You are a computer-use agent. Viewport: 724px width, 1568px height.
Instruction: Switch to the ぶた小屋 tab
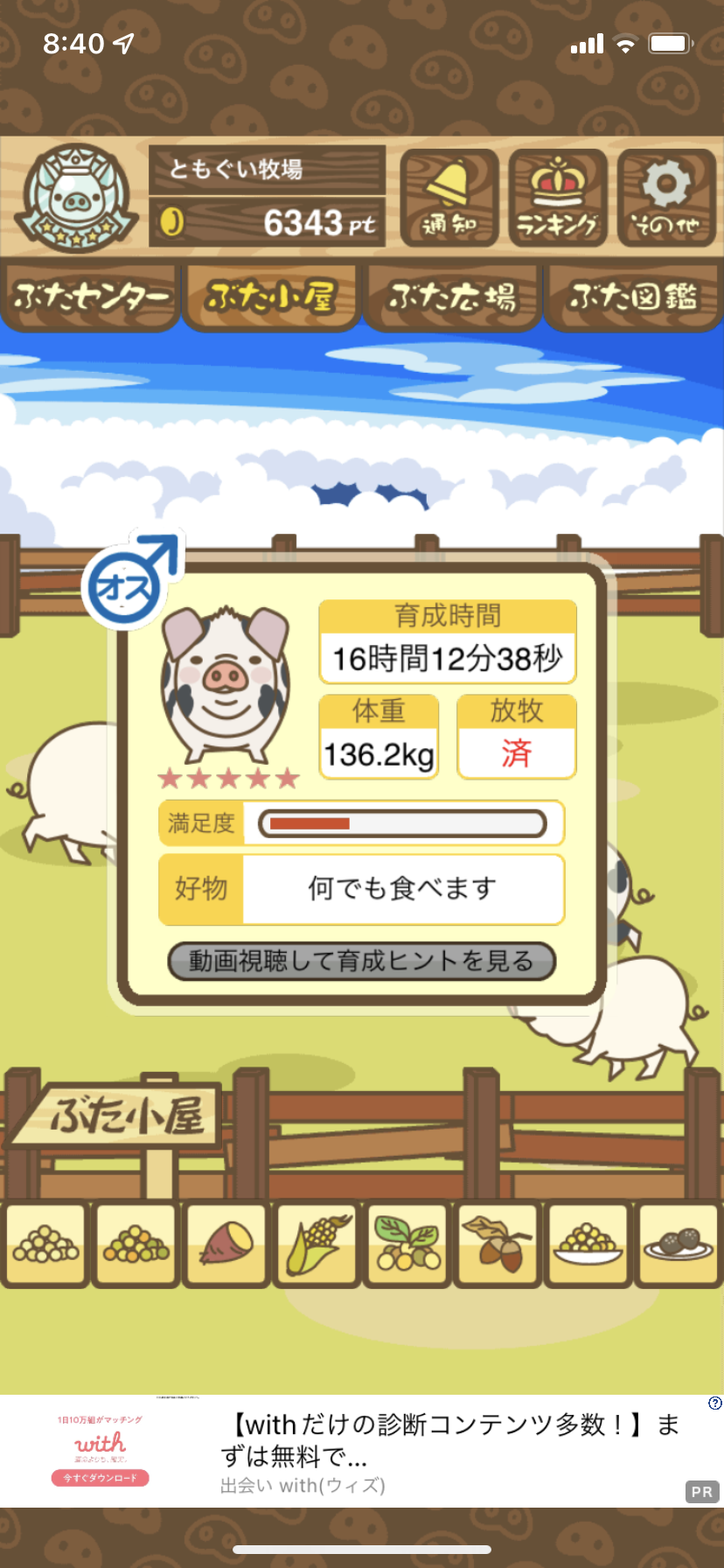click(x=271, y=297)
